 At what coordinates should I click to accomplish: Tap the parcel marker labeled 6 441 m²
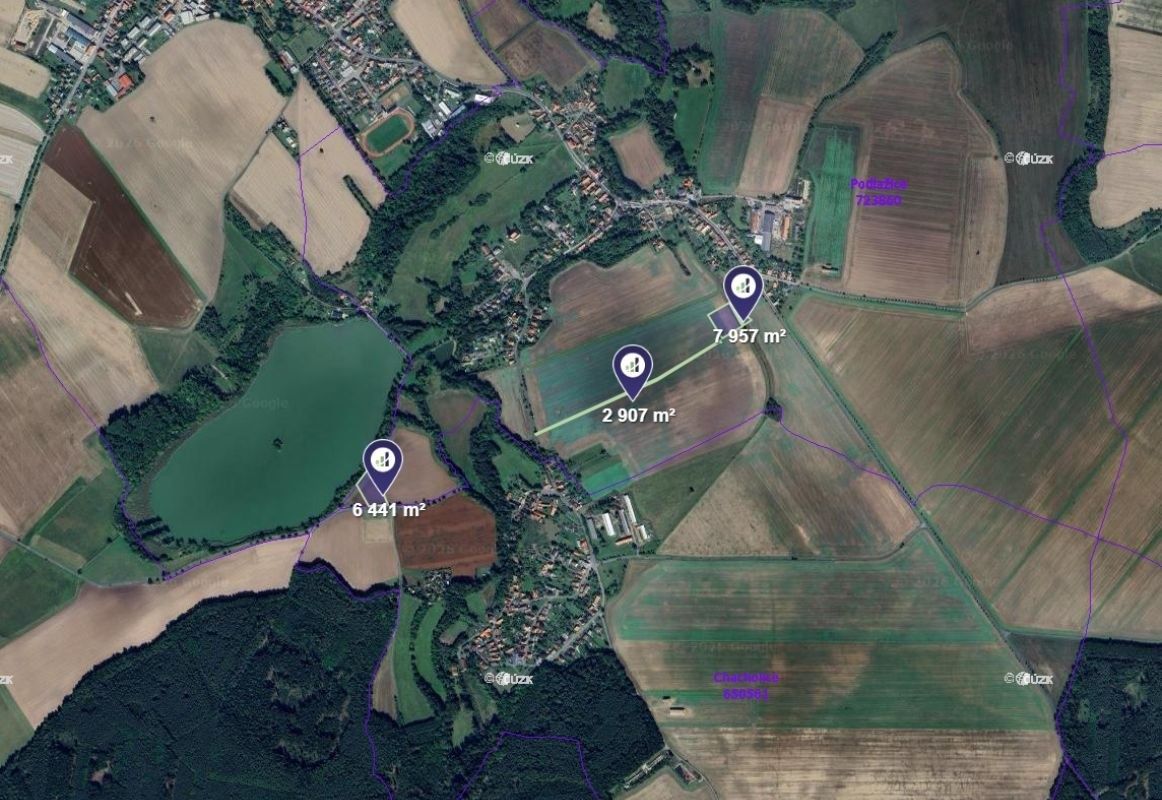[x=381, y=462]
